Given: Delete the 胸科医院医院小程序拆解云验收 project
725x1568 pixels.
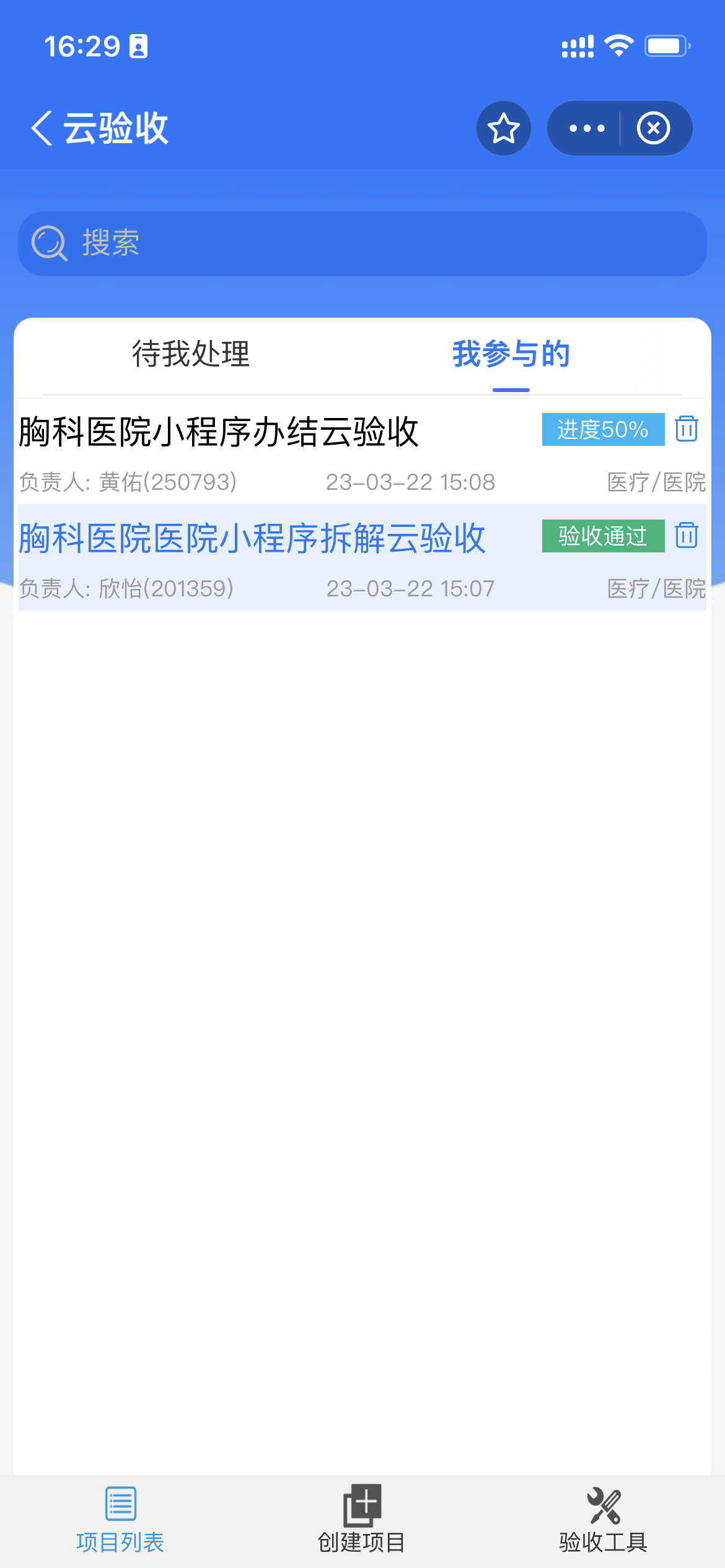Looking at the screenshot, I should pos(687,535).
